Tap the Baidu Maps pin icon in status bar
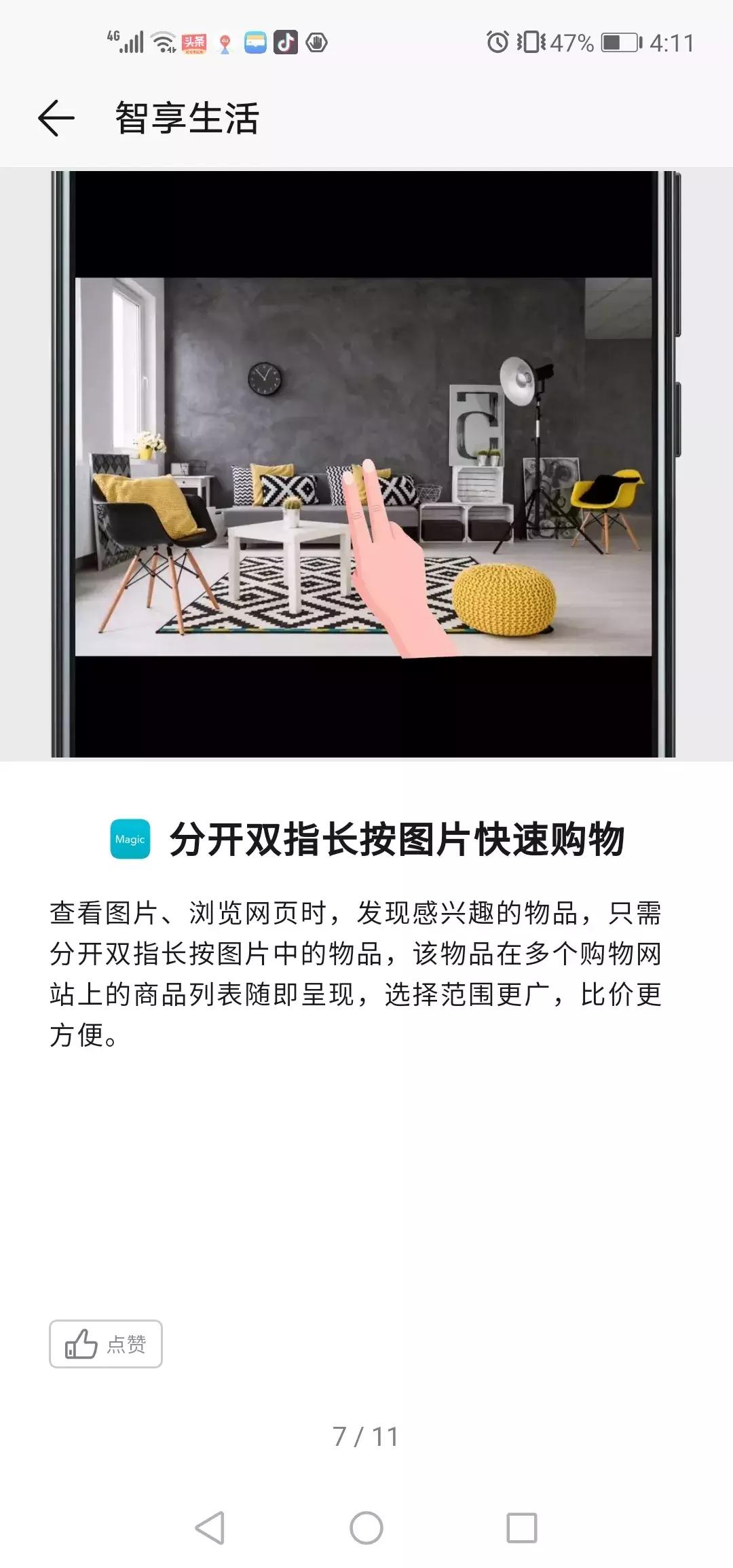The width and height of the screenshot is (733, 1568). 224,42
